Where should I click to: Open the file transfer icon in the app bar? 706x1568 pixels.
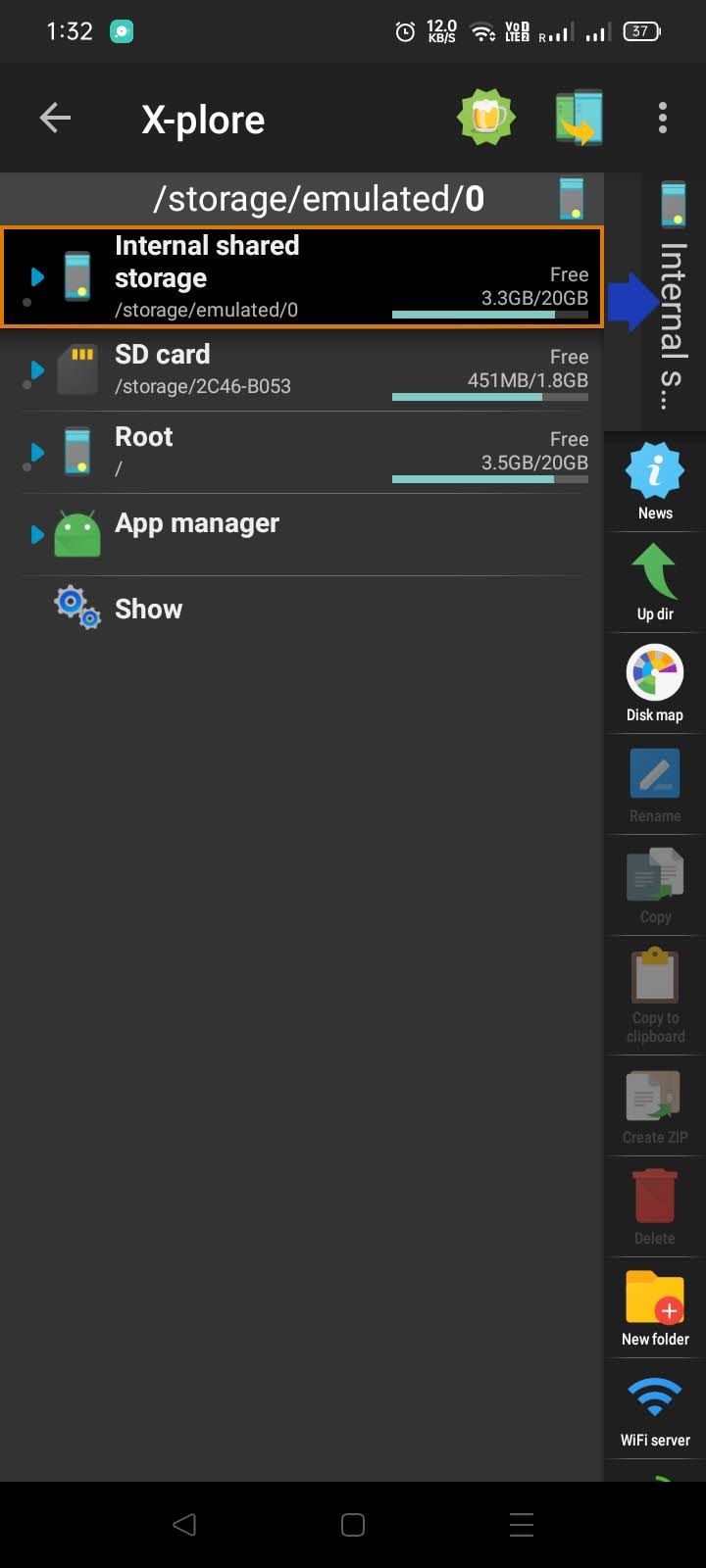tap(579, 119)
